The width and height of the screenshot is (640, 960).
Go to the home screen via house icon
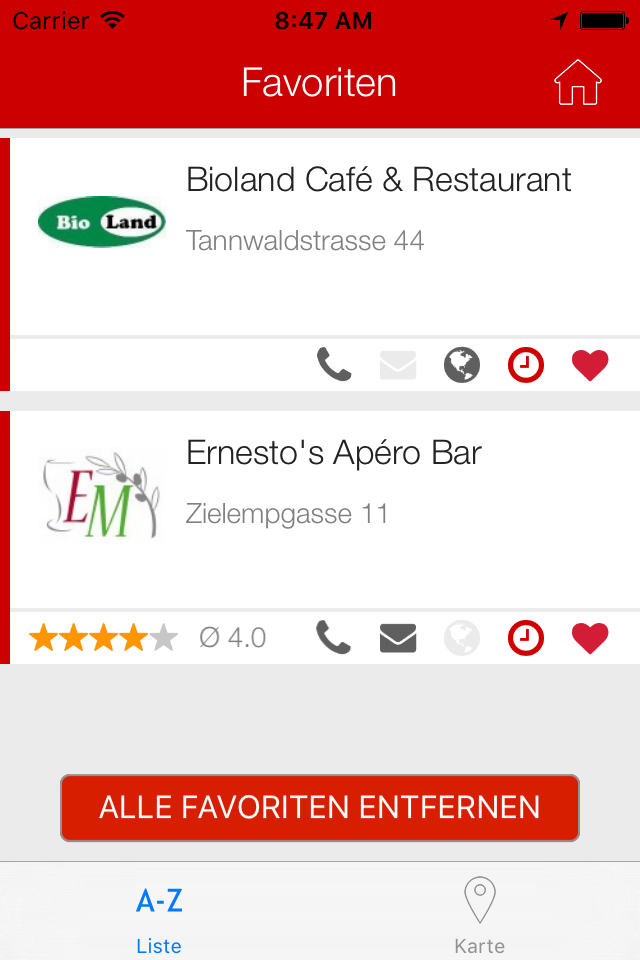(x=578, y=82)
